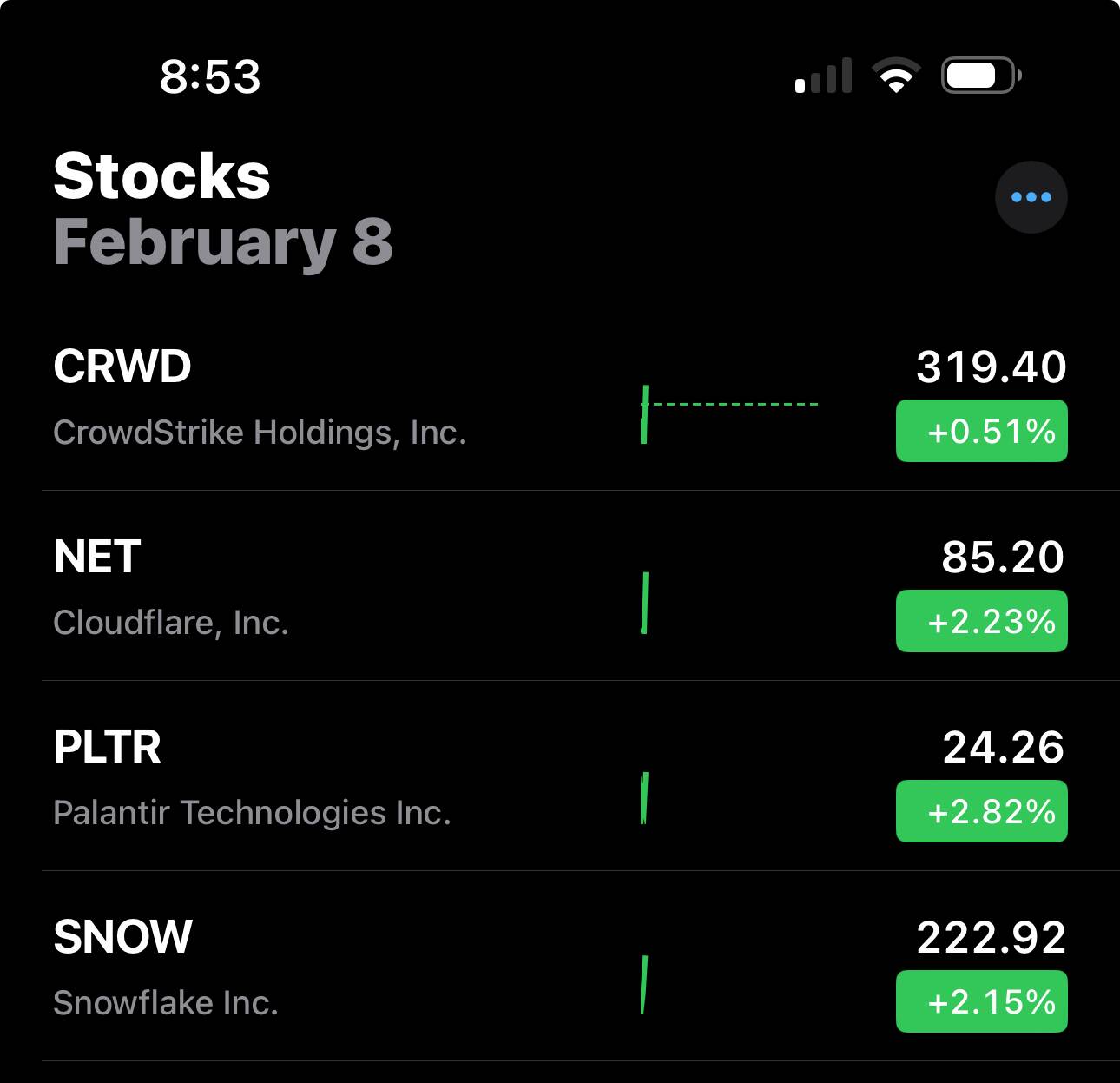Switch the PLTR +2.82% badge display
The height and width of the screenshot is (1083, 1120).
(x=981, y=811)
